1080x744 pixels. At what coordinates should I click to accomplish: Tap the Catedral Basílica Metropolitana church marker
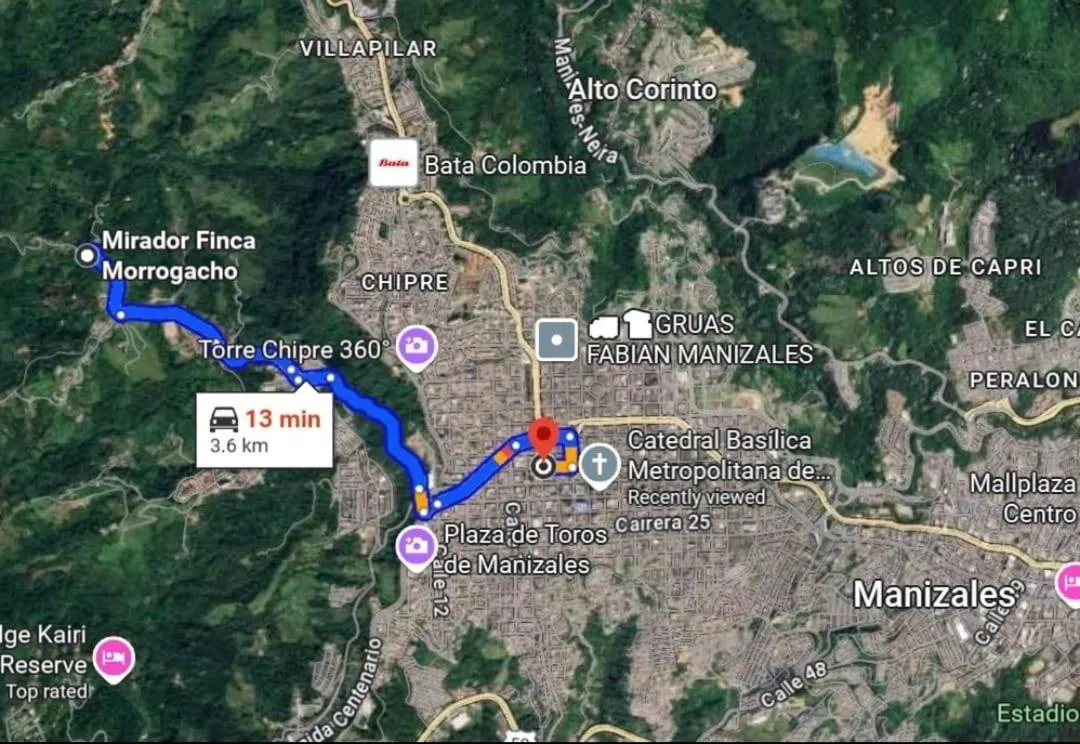tap(599, 466)
